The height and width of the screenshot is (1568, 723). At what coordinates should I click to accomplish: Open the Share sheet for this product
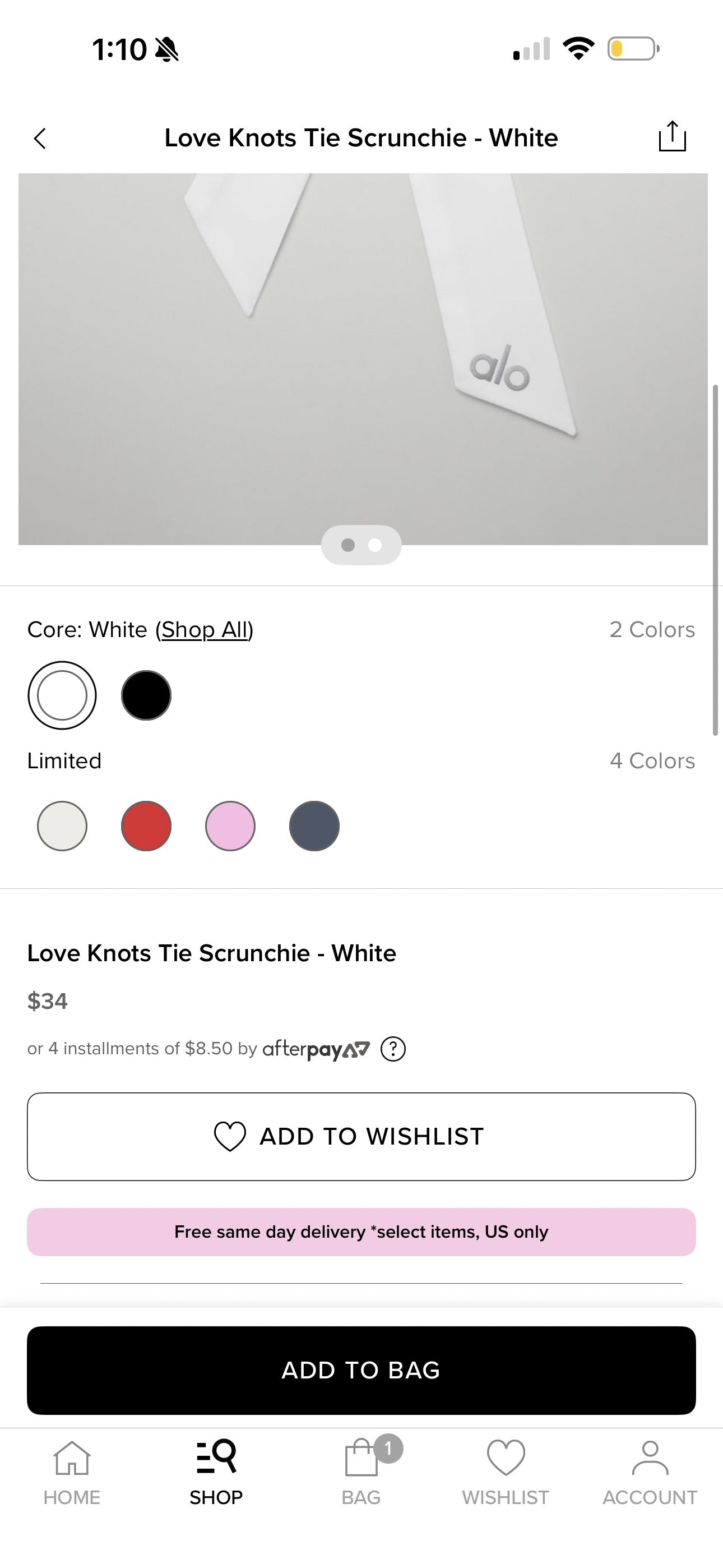click(673, 136)
